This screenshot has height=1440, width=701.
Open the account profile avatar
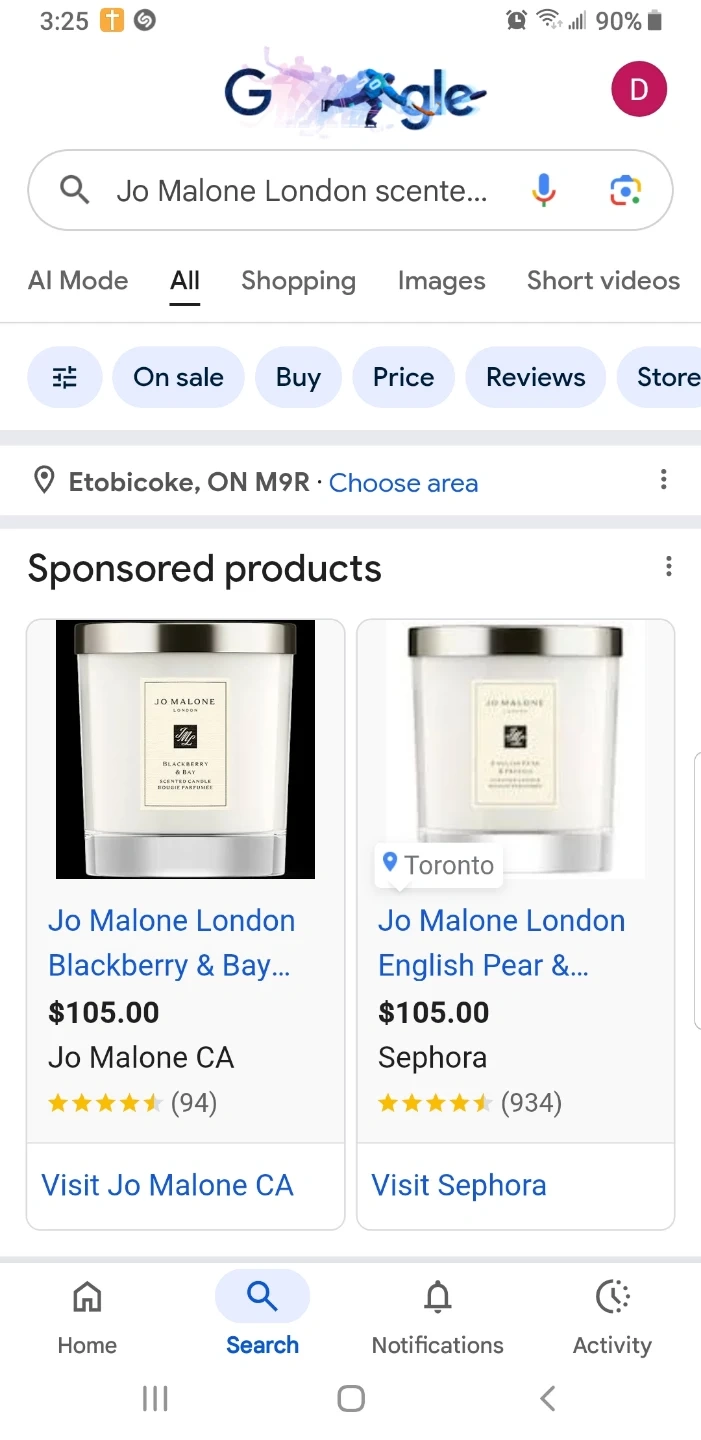[x=638, y=90]
